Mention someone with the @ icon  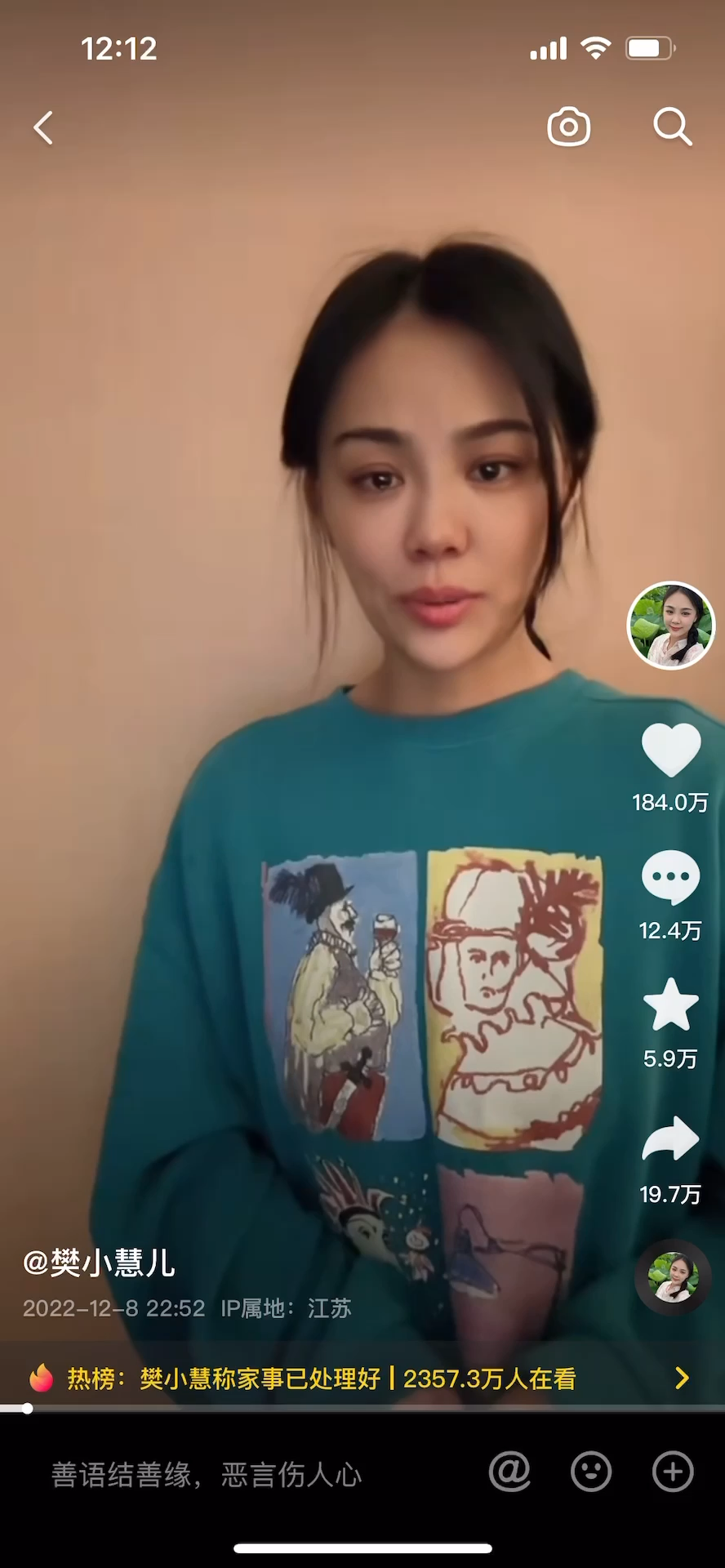click(509, 1472)
